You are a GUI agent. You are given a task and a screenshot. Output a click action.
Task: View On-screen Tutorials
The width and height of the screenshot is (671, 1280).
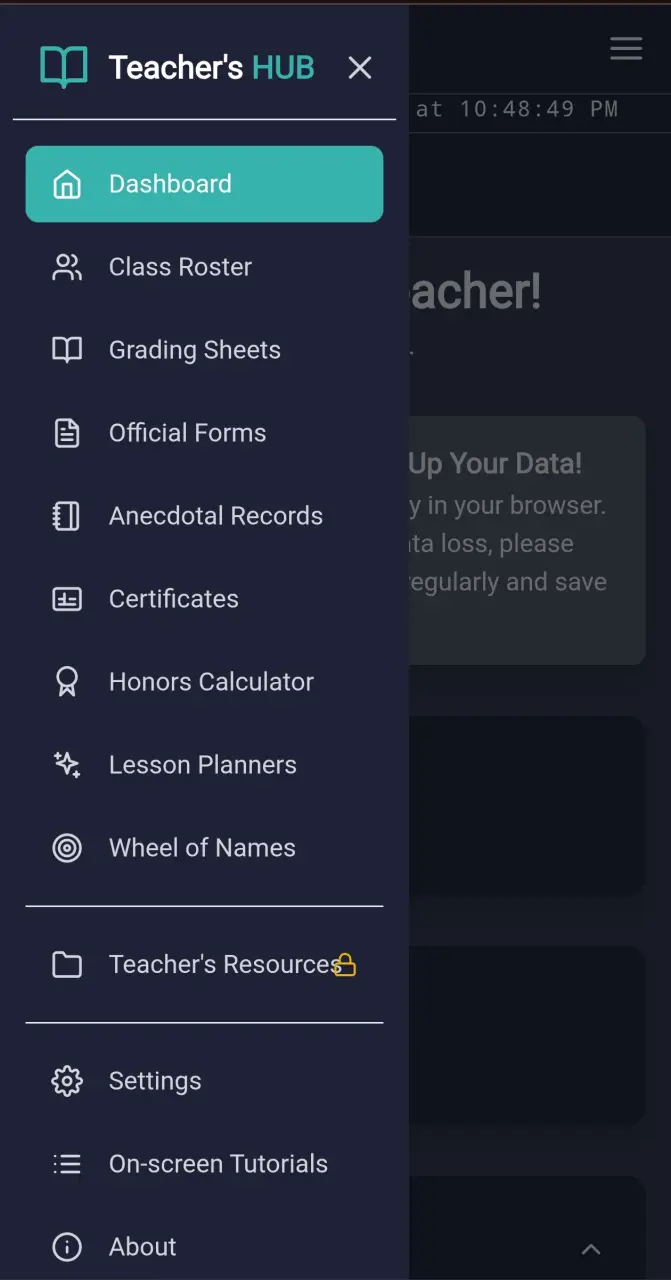(204, 1164)
